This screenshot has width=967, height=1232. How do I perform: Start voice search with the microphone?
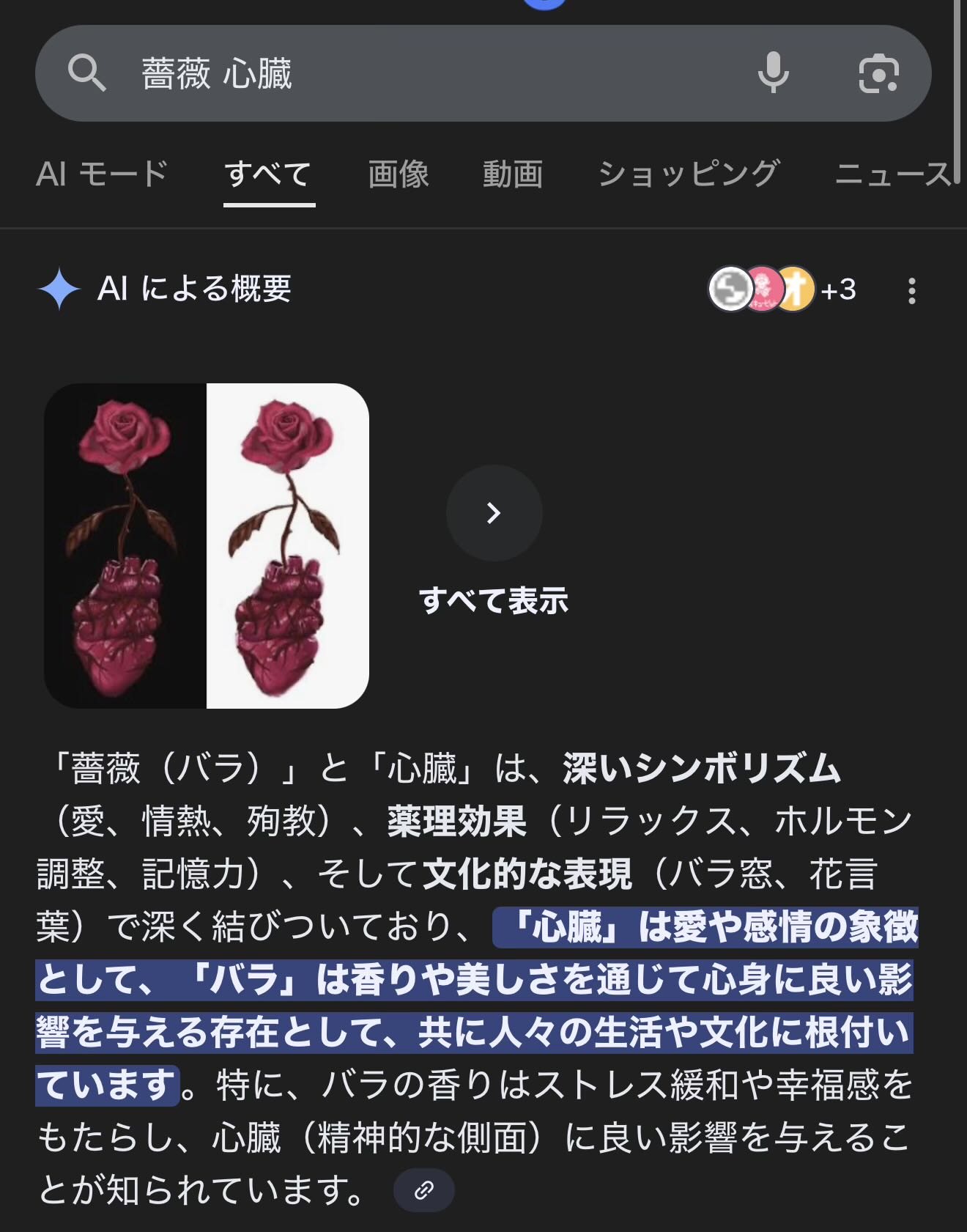773,73
